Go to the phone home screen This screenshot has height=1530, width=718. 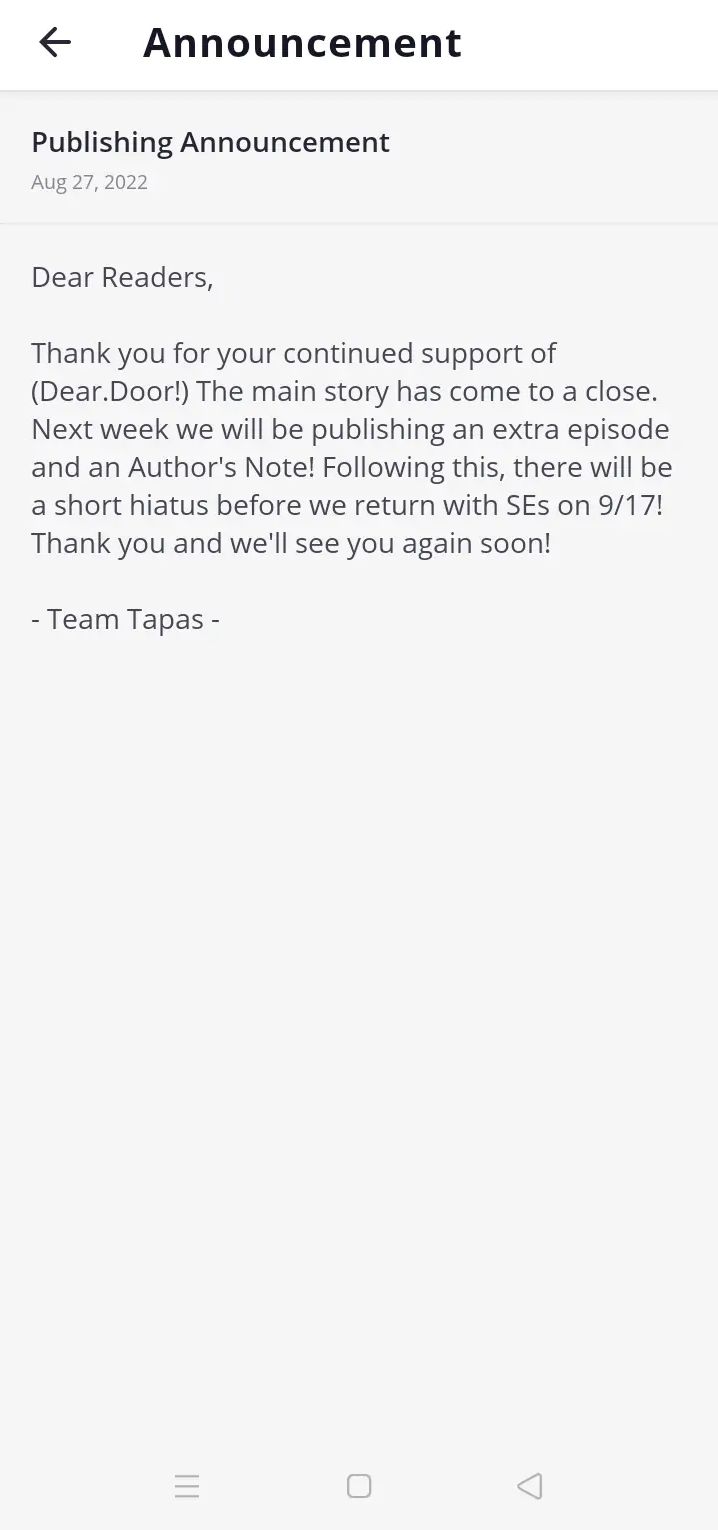click(x=359, y=1486)
